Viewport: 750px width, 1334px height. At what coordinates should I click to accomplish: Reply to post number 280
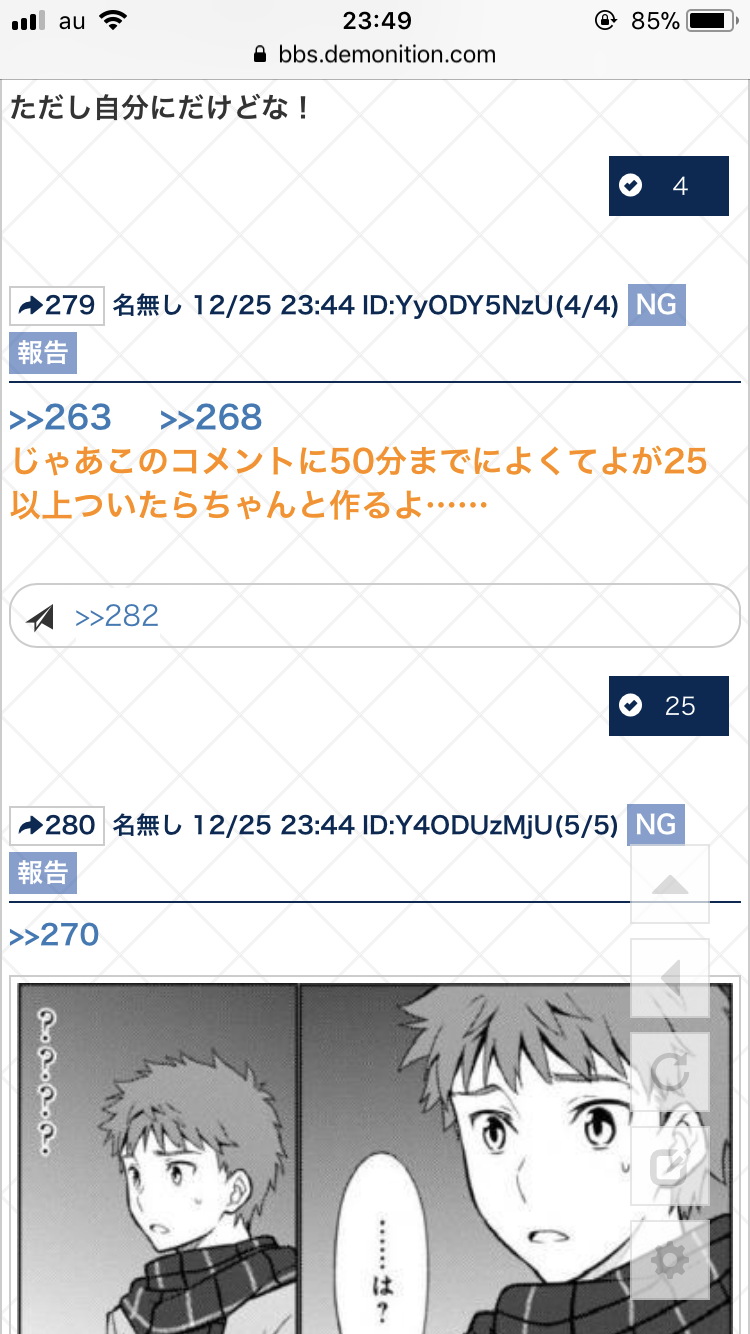click(x=57, y=825)
